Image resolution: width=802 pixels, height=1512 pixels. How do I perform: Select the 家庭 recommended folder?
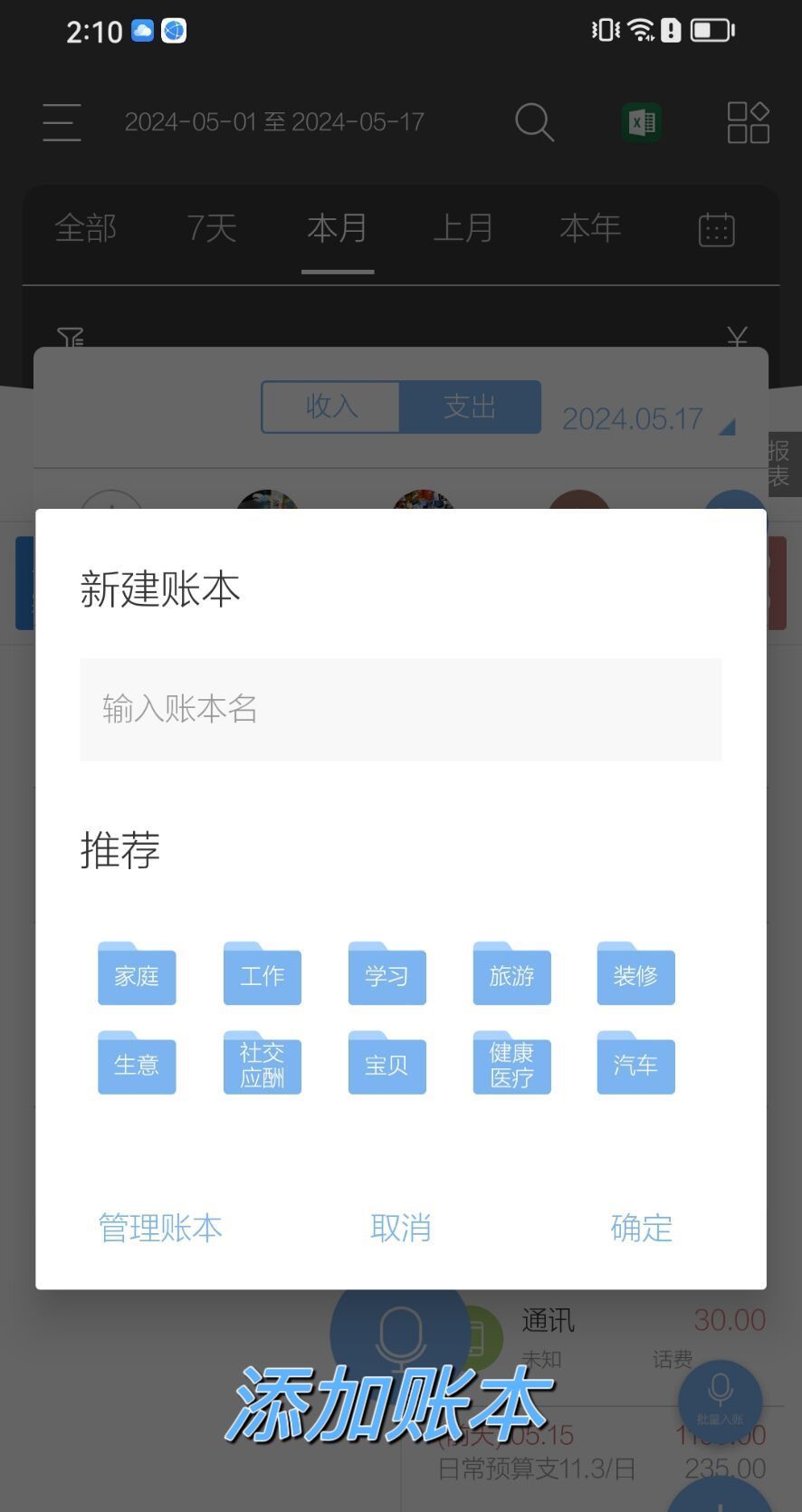point(137,974)
